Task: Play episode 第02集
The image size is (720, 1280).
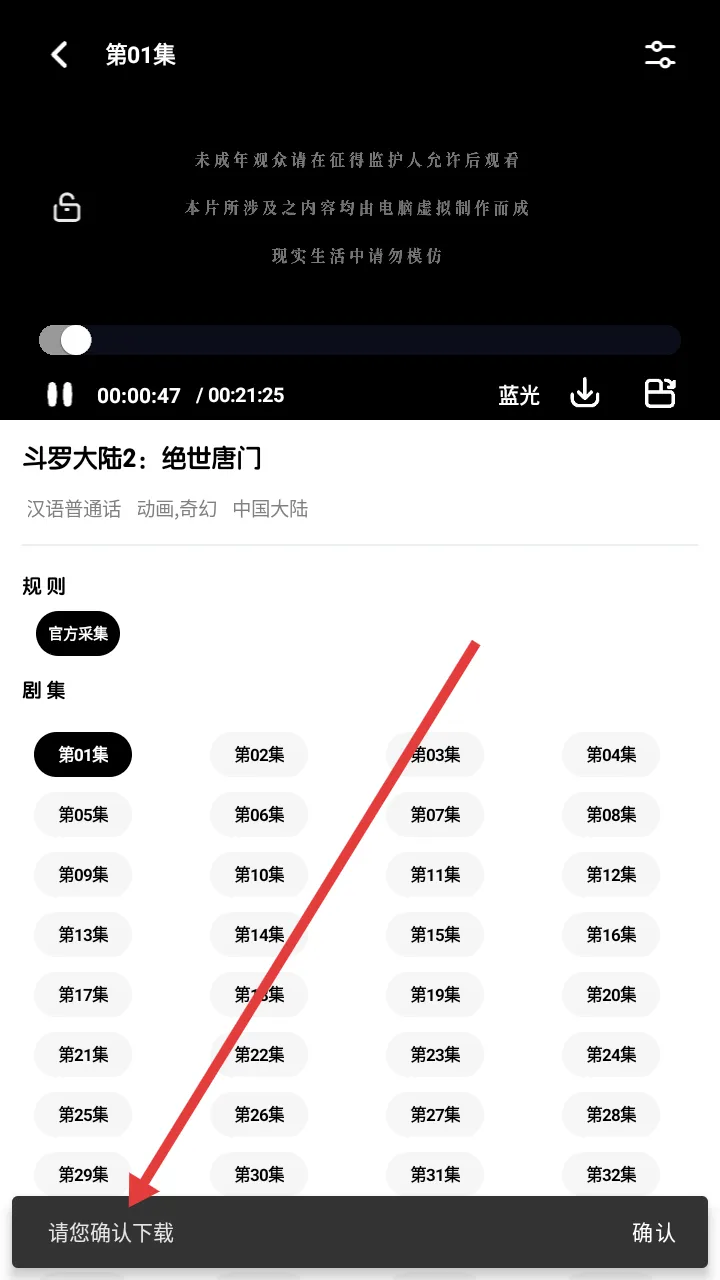Action: pos(259,755)
